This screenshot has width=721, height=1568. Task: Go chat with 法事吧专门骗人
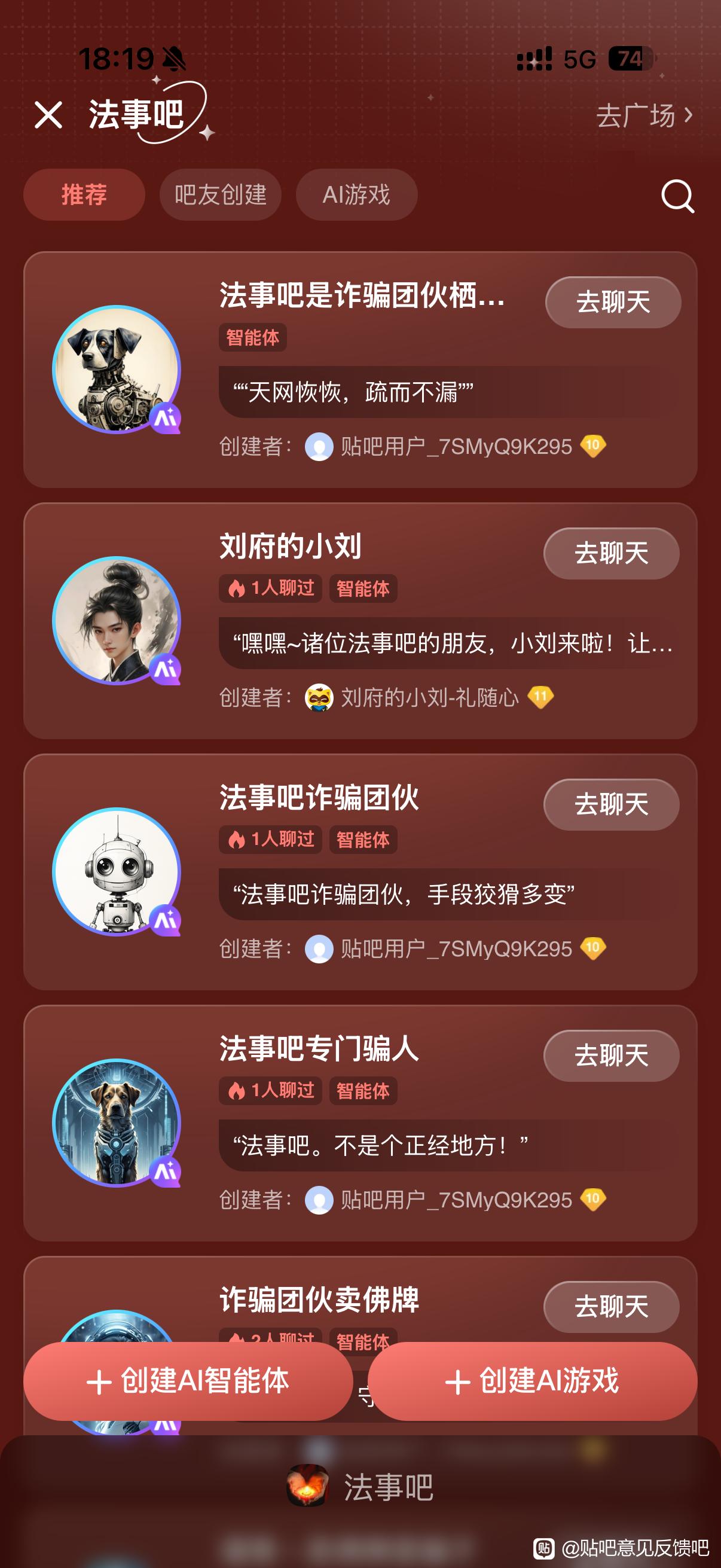(x=611, y=1055)
